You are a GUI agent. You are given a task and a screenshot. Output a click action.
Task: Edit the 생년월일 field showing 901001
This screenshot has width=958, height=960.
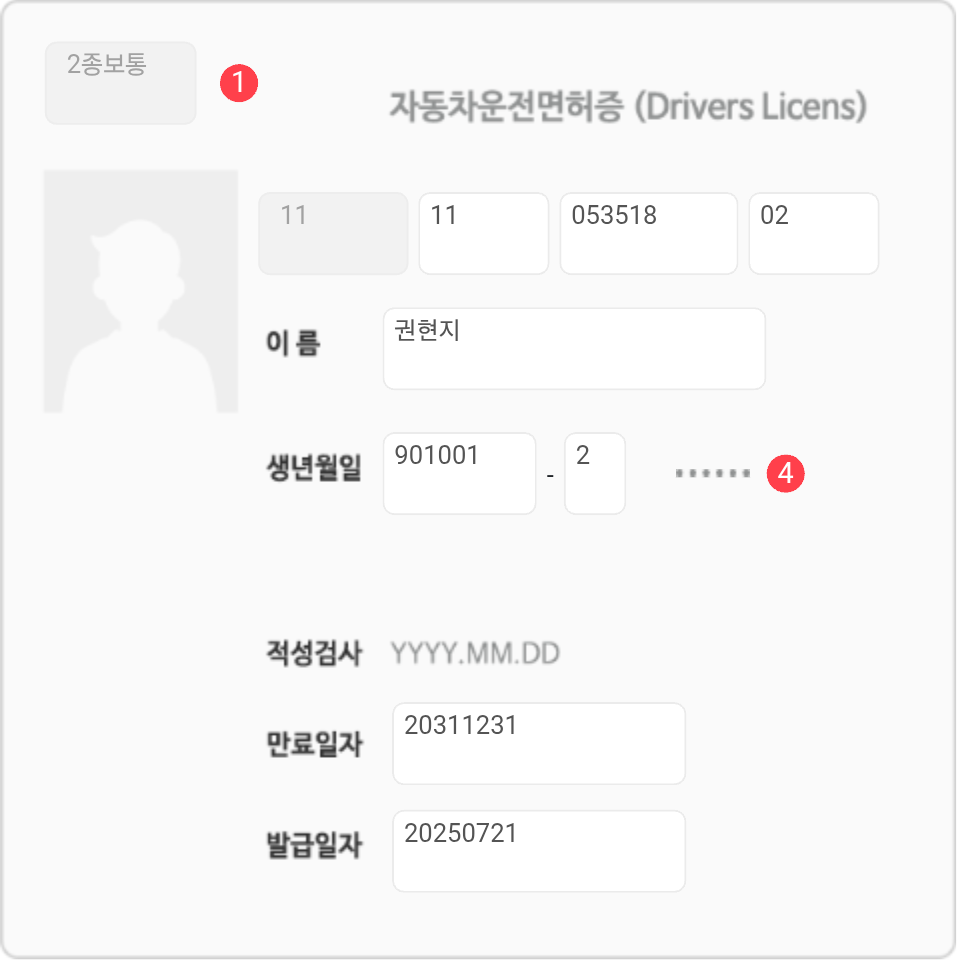click(x=459, y=473)
